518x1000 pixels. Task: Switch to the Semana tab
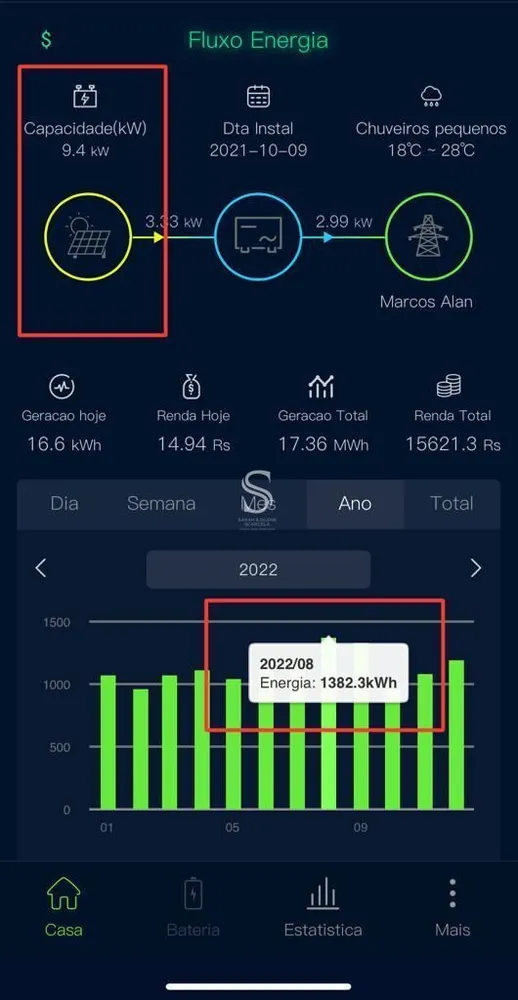(161, 503)
